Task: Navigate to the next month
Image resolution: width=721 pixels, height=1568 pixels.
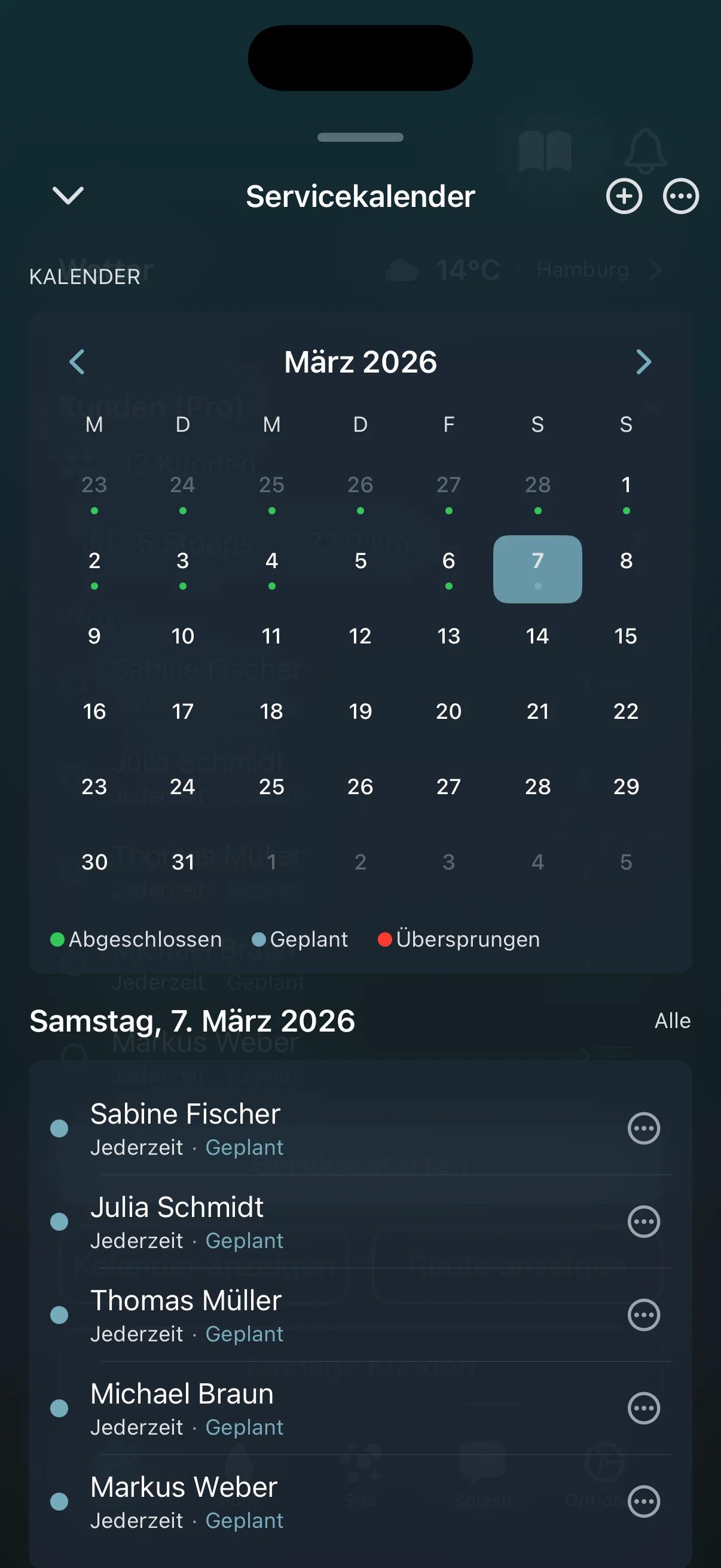Action: [x=643, y=362]
